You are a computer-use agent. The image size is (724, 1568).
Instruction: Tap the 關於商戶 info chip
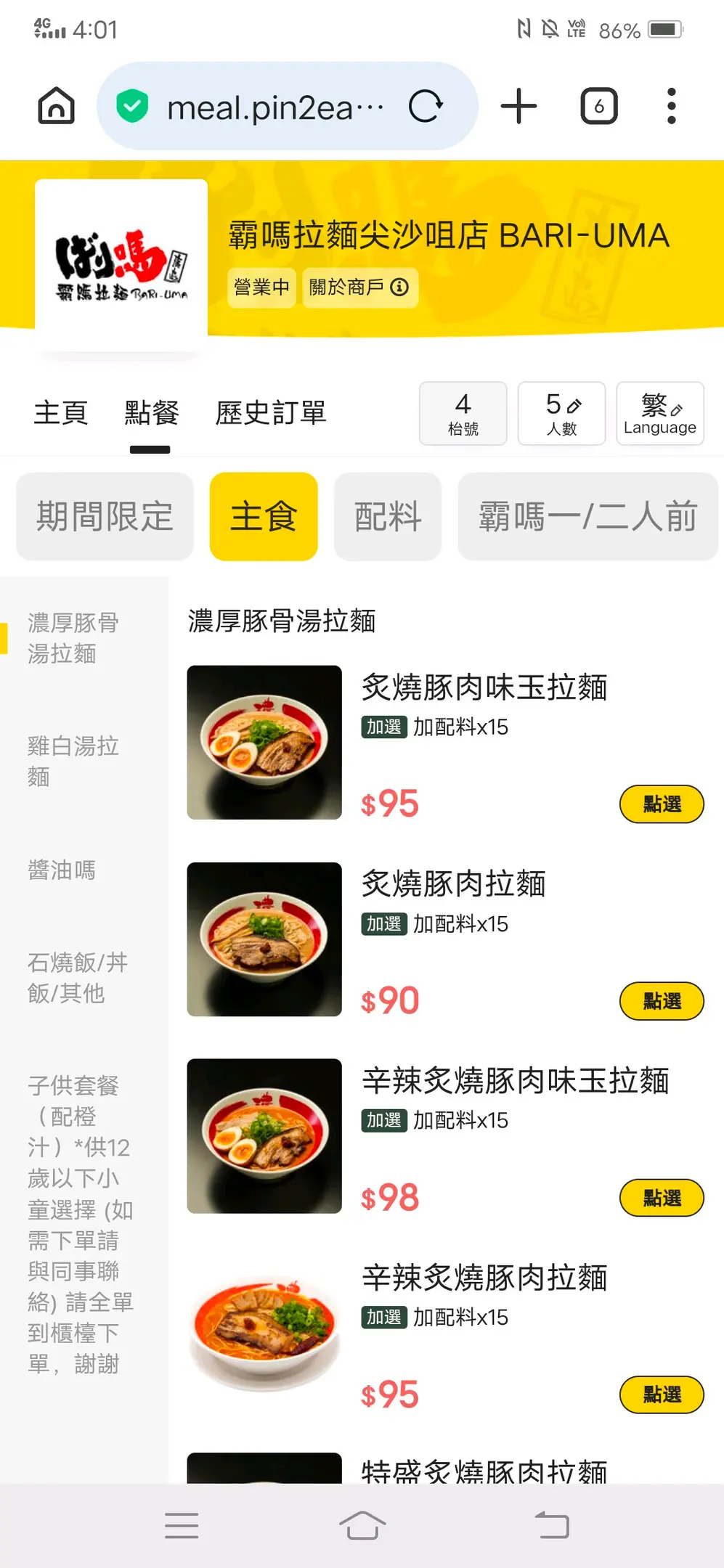[359, 287]
